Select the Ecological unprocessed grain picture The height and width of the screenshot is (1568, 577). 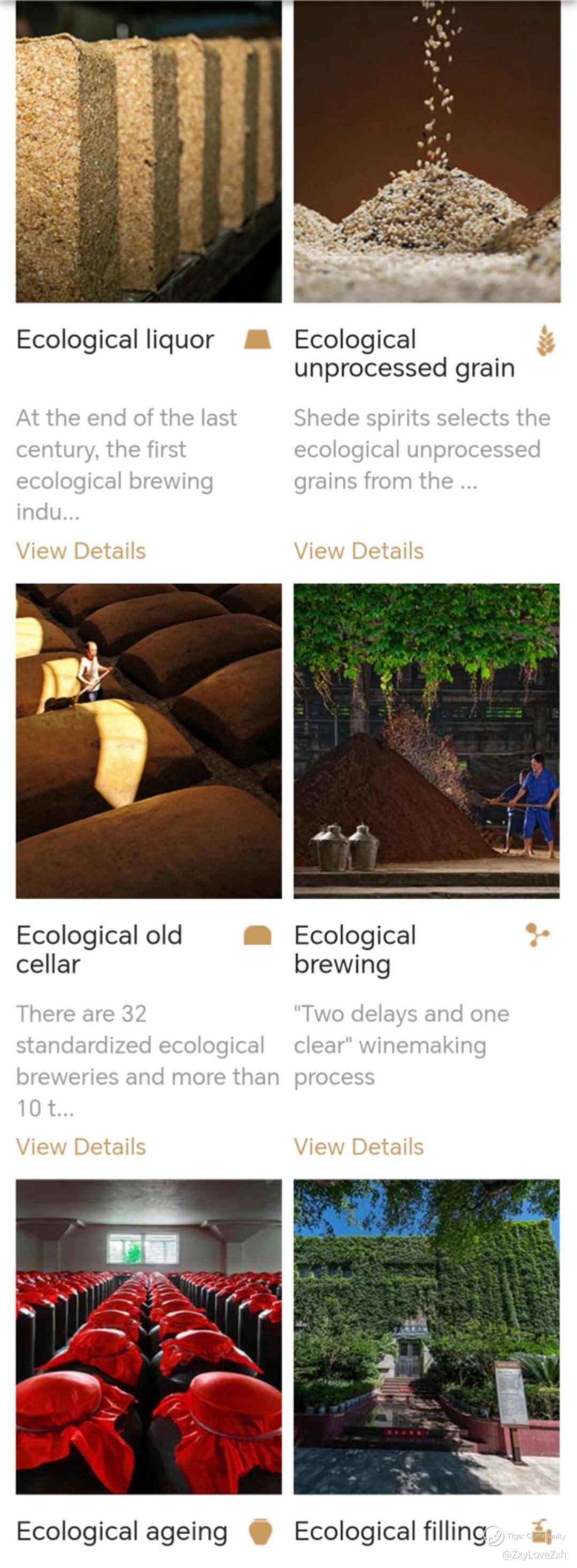(427, 152)
